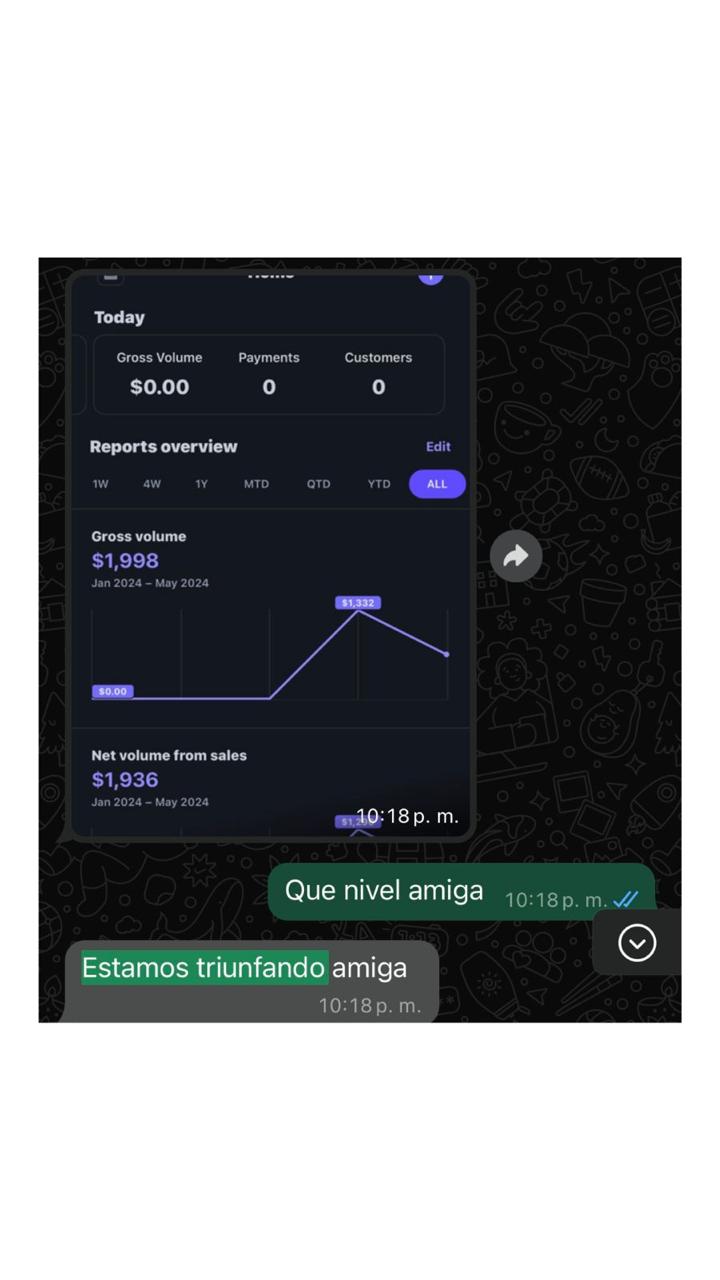Toggle the MTD reporting period
The width and height of the screenshot is (720, 1280).
[x=256, y=483]
